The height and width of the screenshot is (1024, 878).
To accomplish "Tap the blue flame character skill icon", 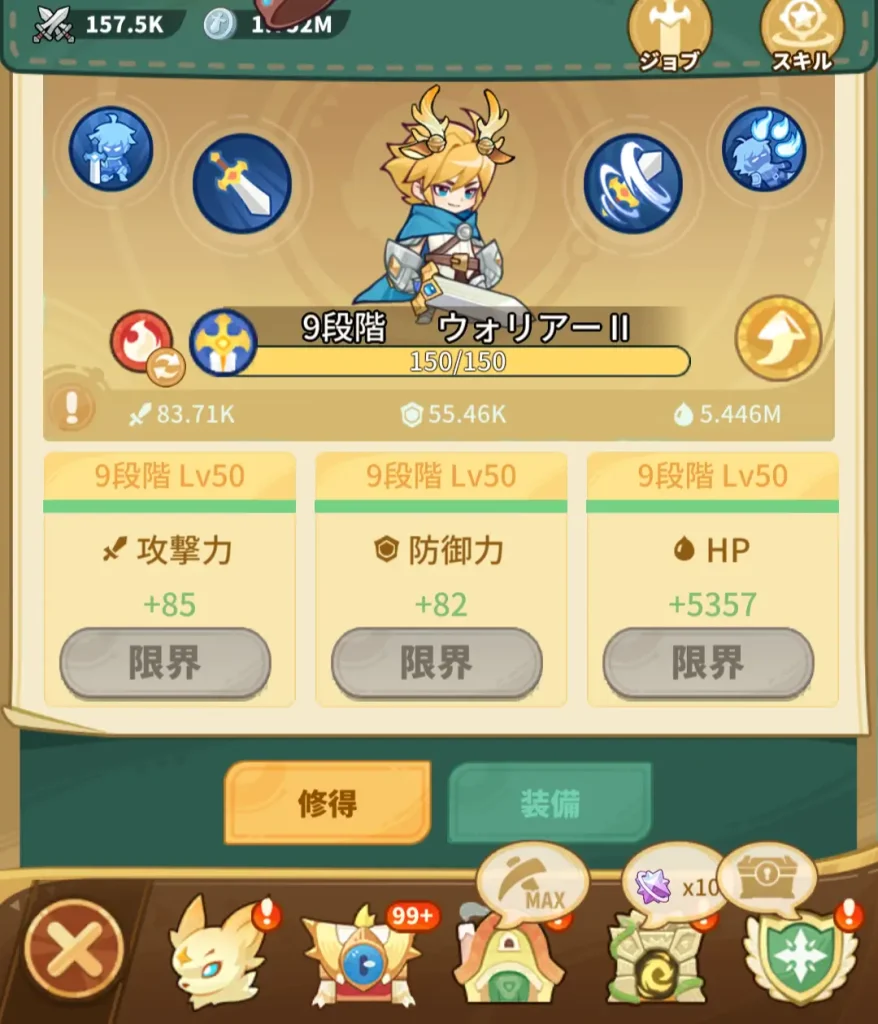I will 763,149.
